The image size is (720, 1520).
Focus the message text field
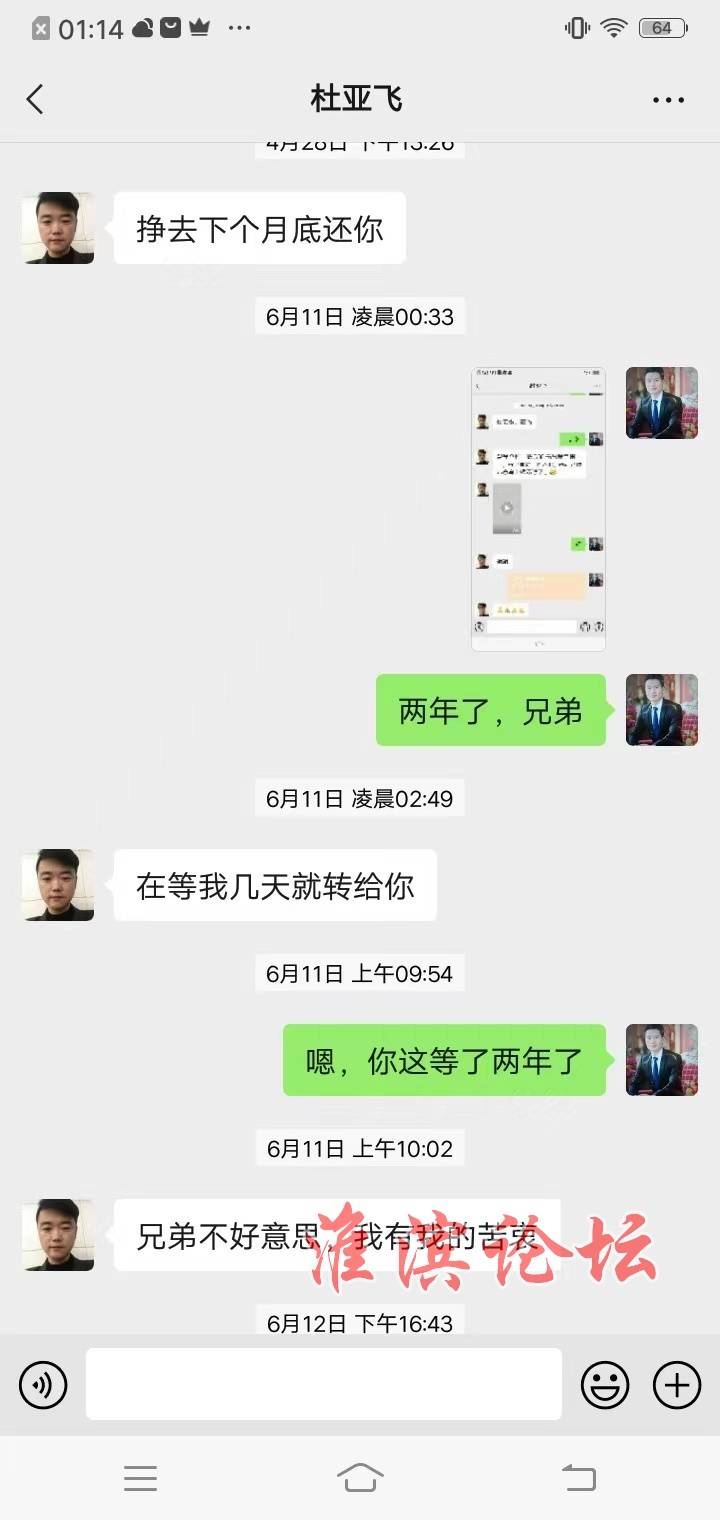tap(323, 1384)
